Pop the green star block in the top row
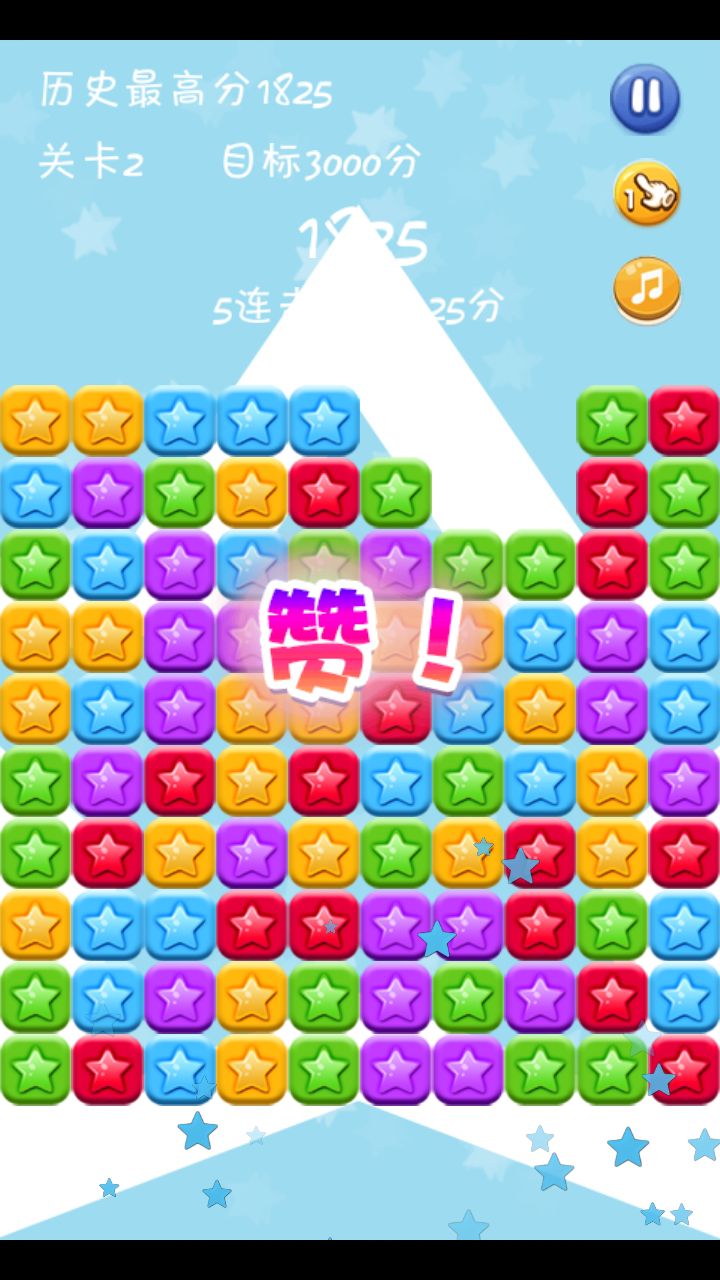This screenshot has width=720, height=1280. click(612, 421)
